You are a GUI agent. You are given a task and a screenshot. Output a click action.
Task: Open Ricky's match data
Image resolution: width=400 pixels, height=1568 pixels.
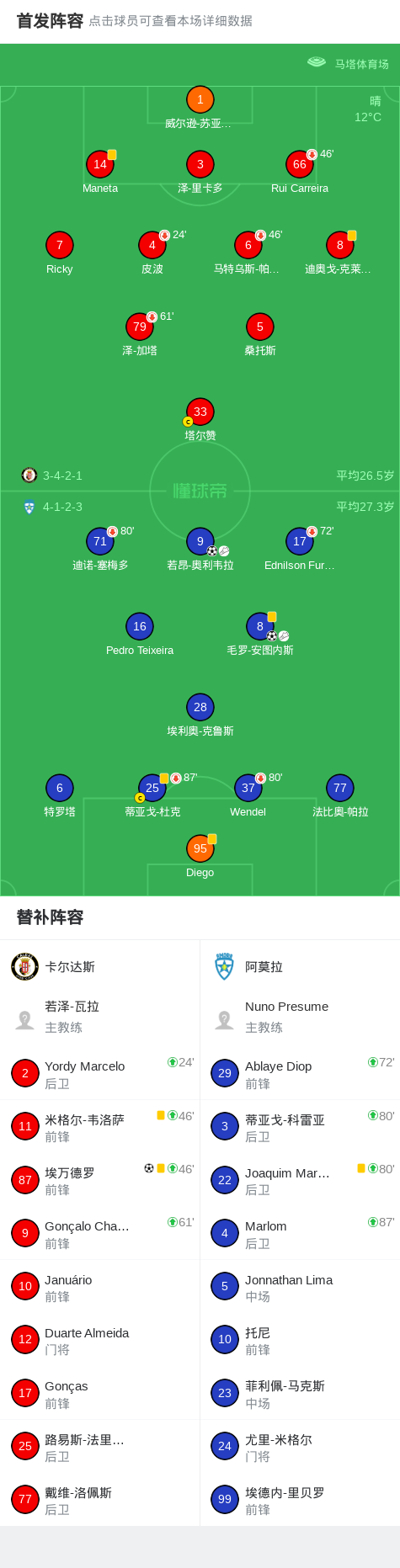[x=60, y=245]
